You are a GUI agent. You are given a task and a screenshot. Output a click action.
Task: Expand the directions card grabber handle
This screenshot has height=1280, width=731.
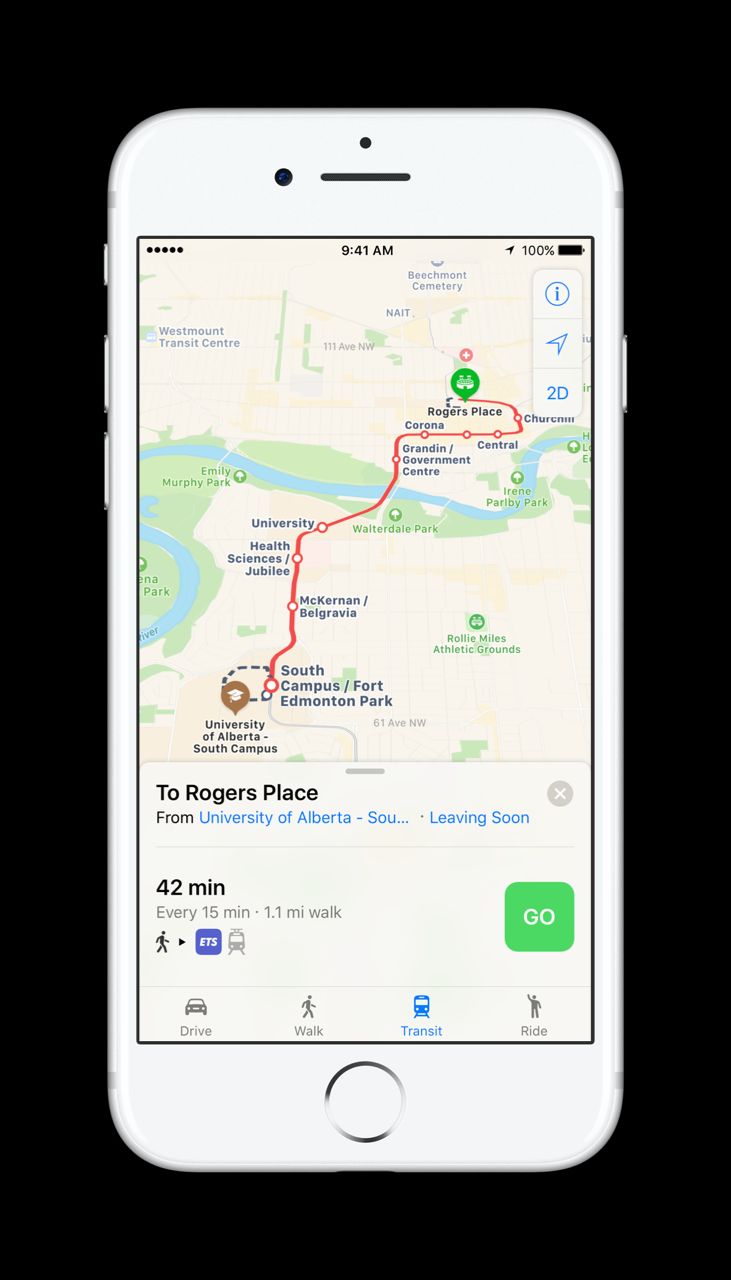click(365, 771)
